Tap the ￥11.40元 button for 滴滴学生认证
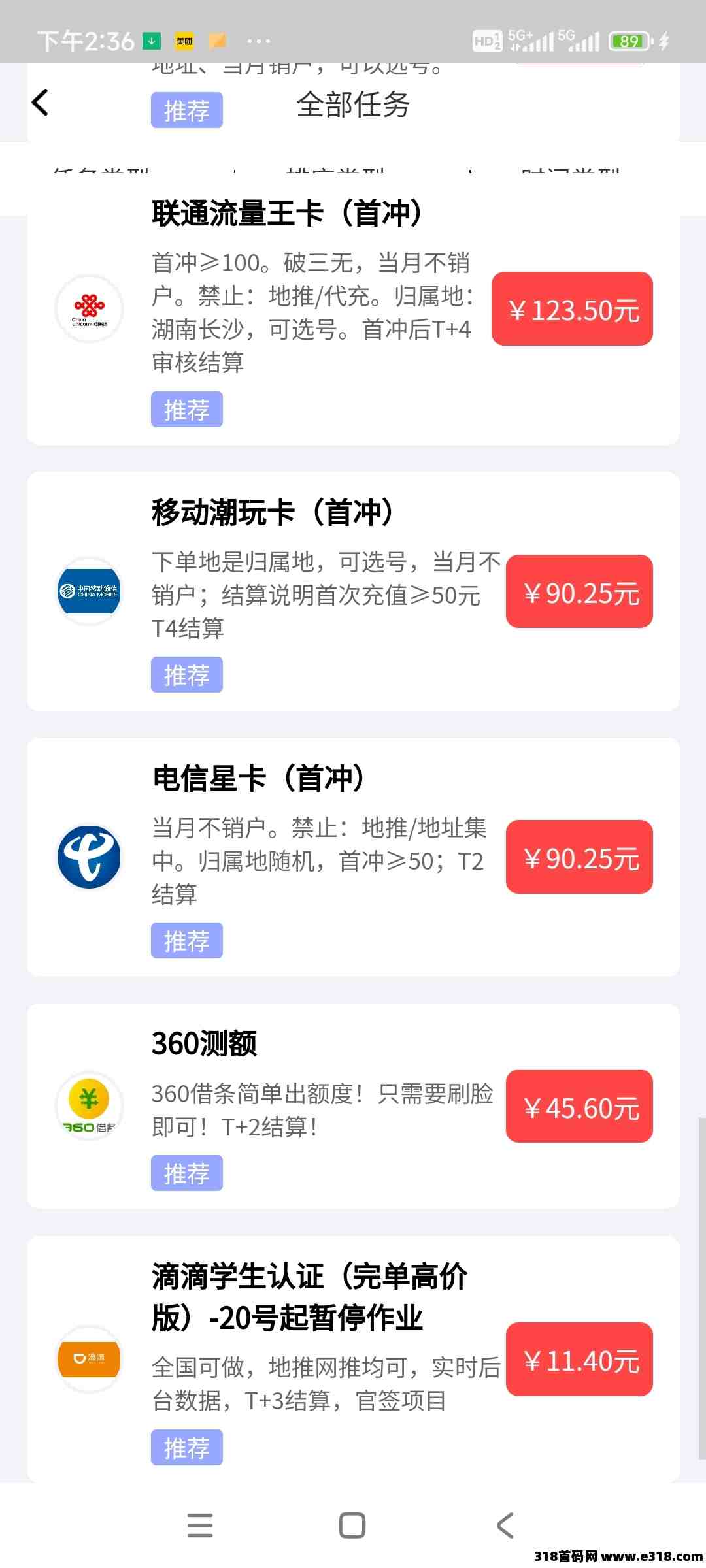 tap(579, 1360)
